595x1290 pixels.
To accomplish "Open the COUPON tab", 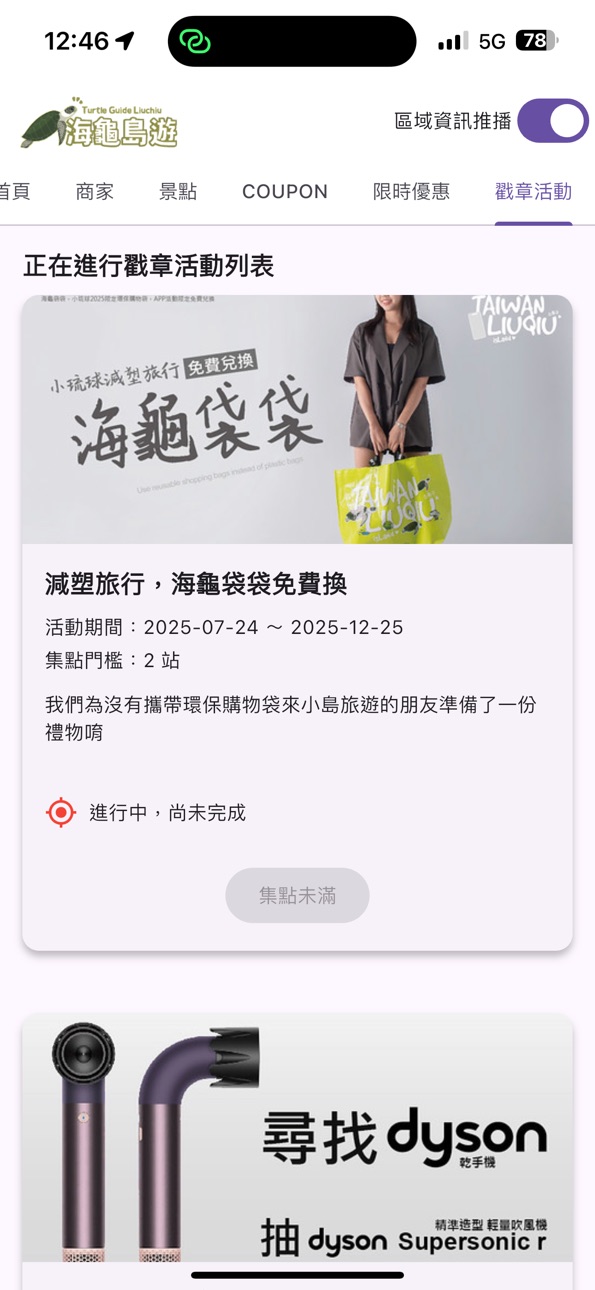I will [285, 192].
